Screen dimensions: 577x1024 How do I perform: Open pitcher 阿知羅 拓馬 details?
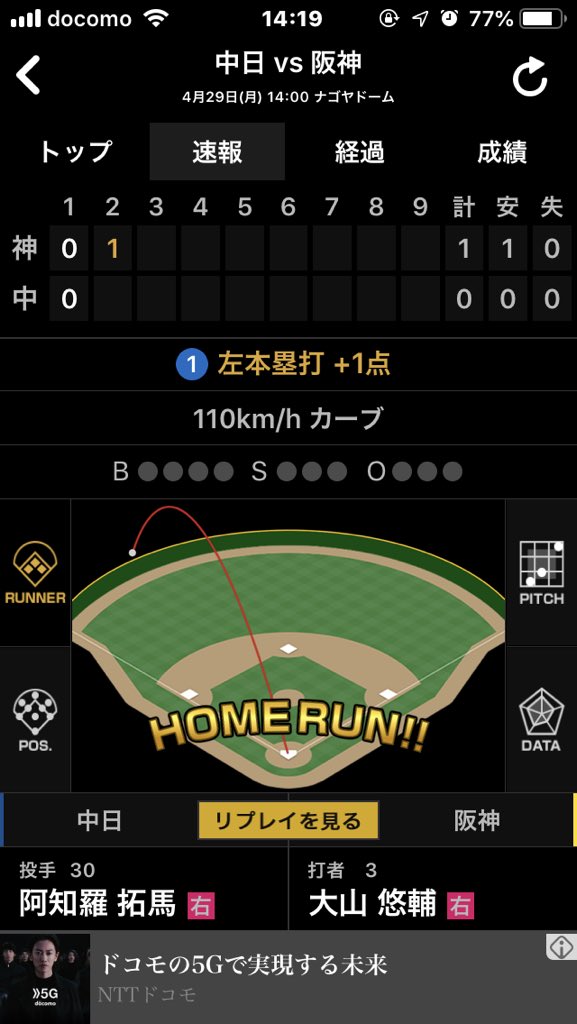click(x=144, y=889)
